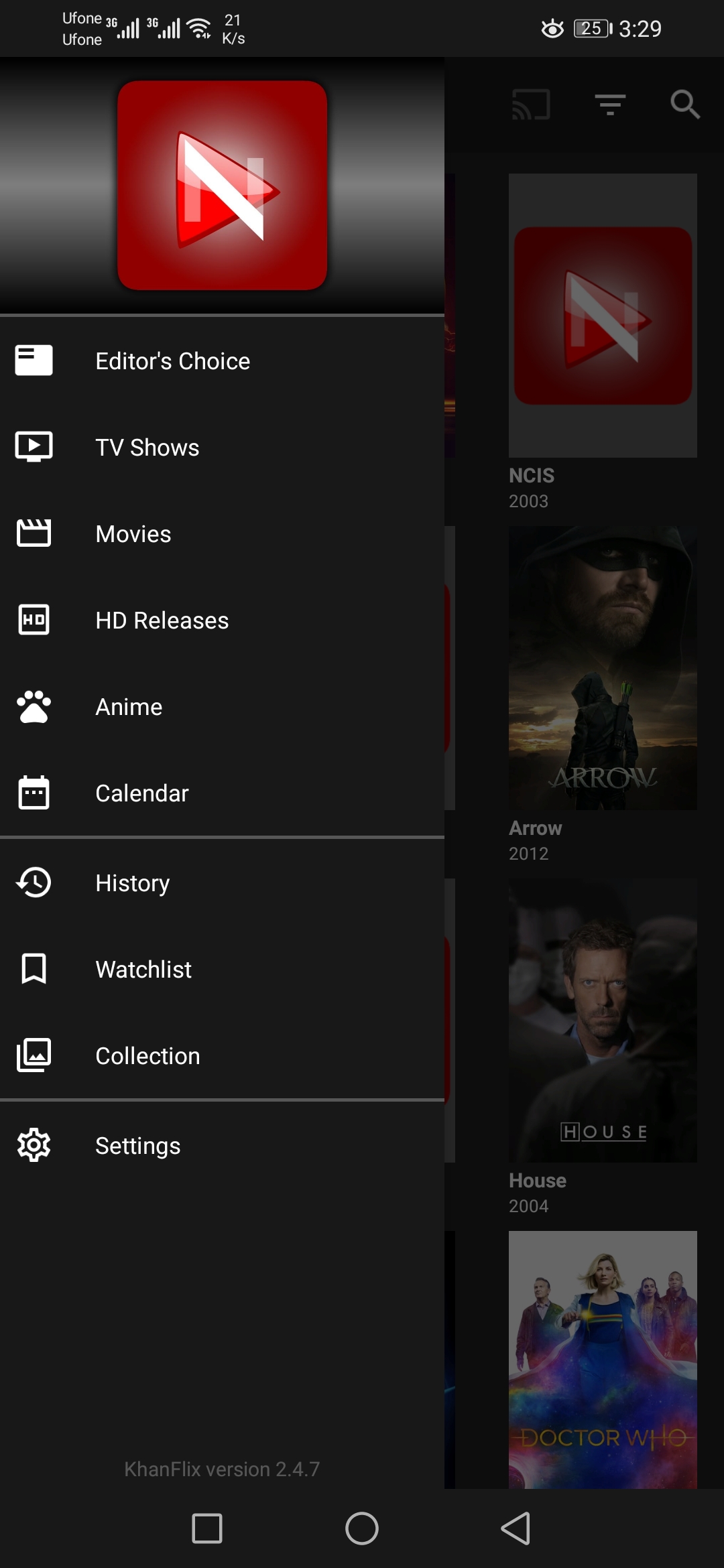Screen dimensions: 724x1568
Task: Go to TV Shows
Action: [147, 448]
